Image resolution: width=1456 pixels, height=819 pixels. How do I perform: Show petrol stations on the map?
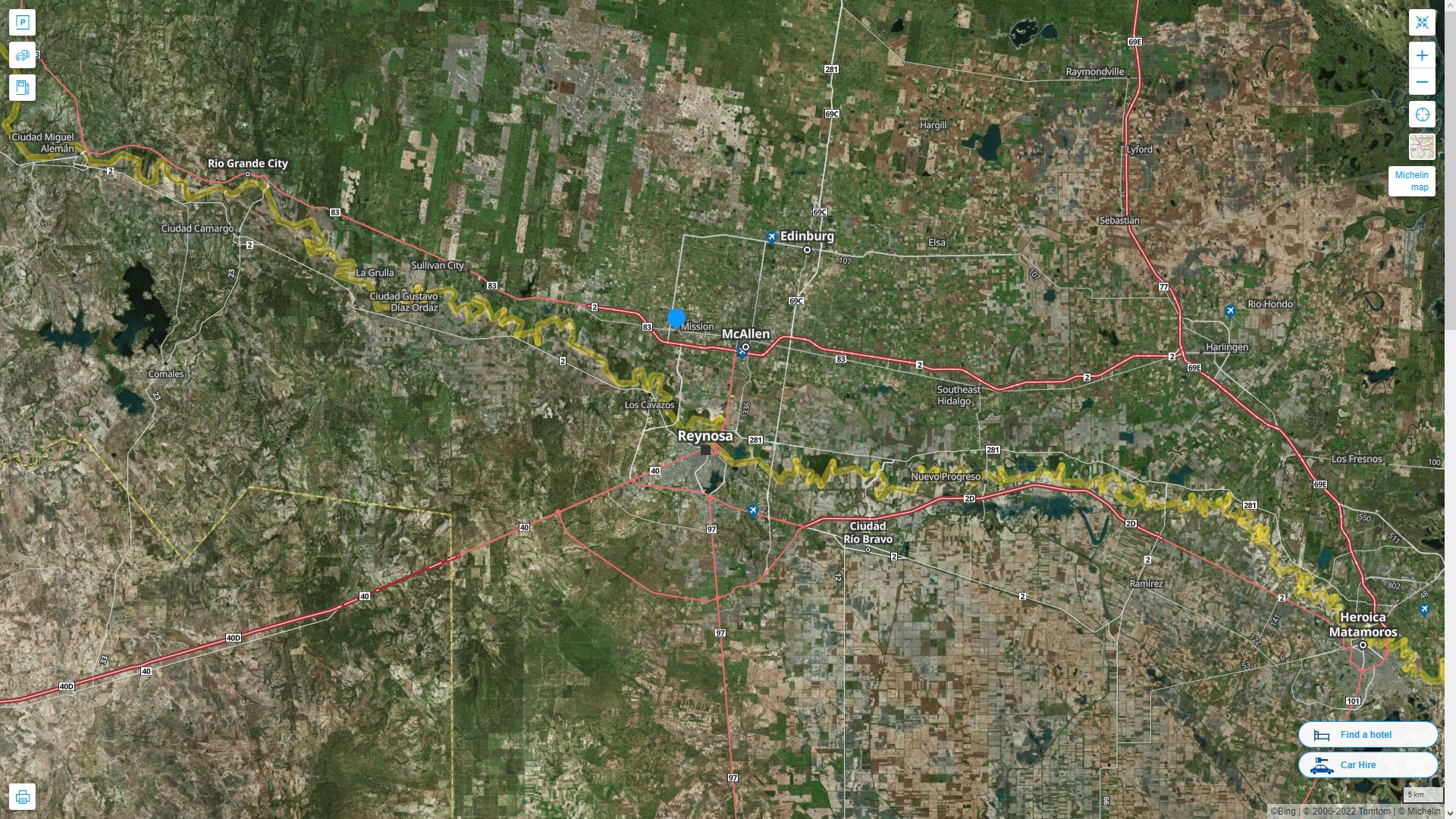pyautogui.click(x=22, y=88)
